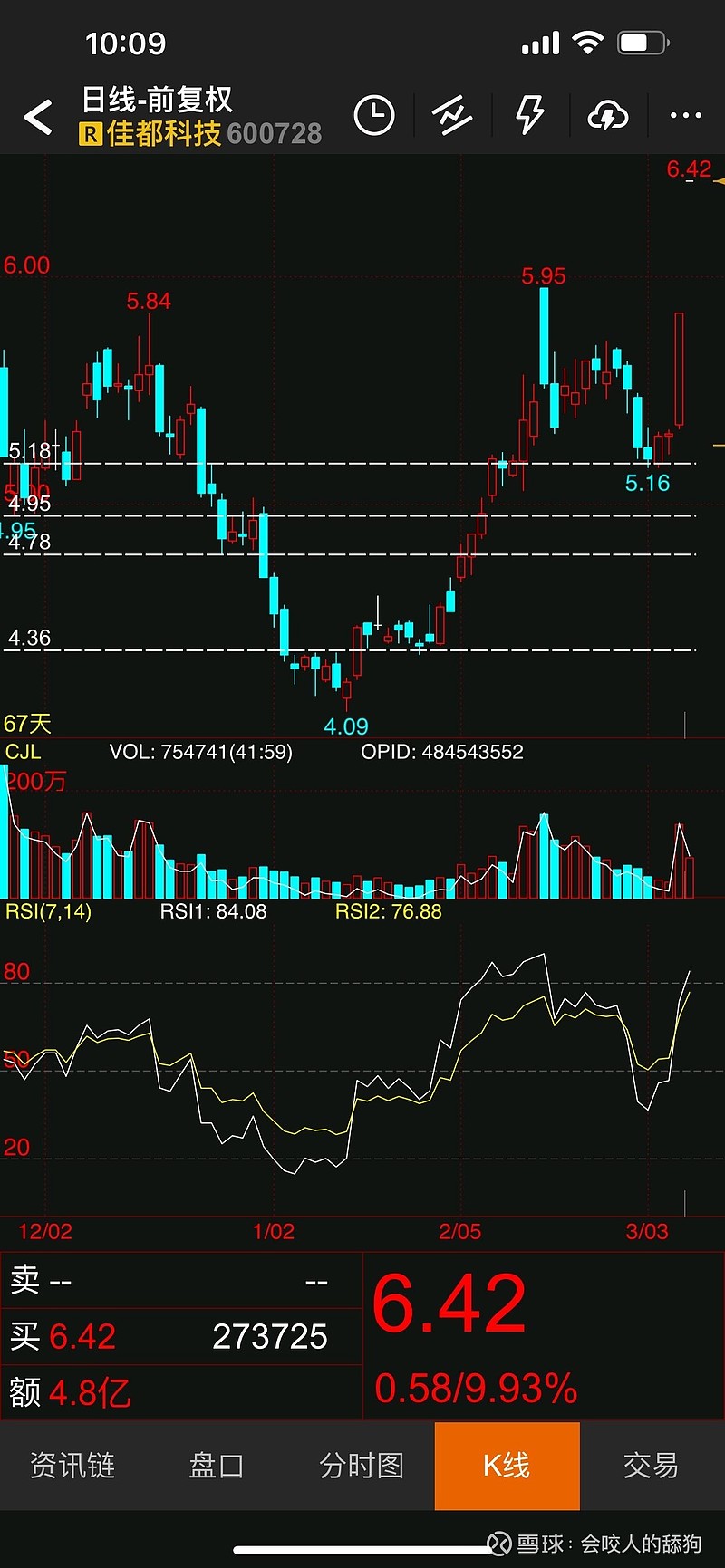The height and width of the screenshot is (1568, 725).
Task: Open the chart indicator lines icon
Action: point(451,116)
